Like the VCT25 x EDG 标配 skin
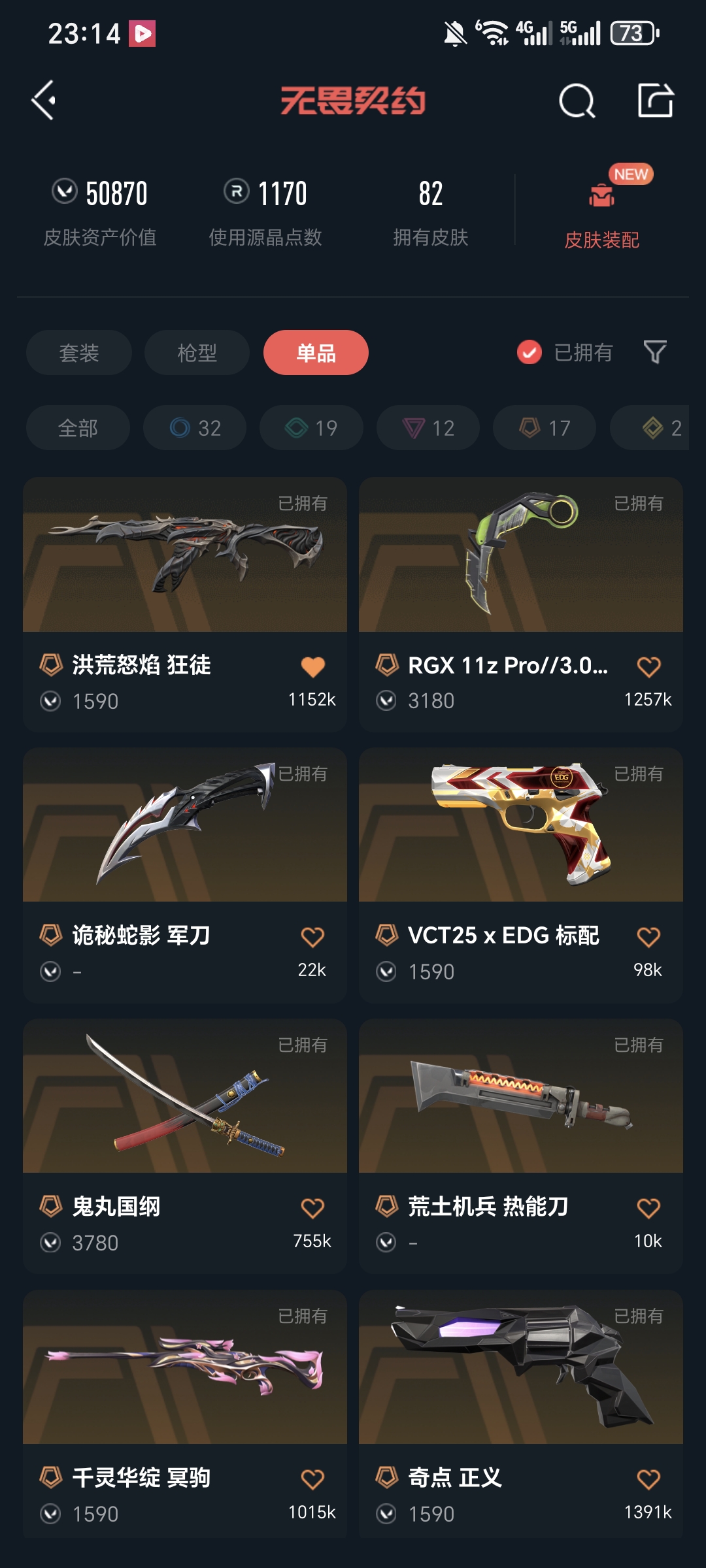The width and height of the screenshot is (706, 1568). (648, 937)
